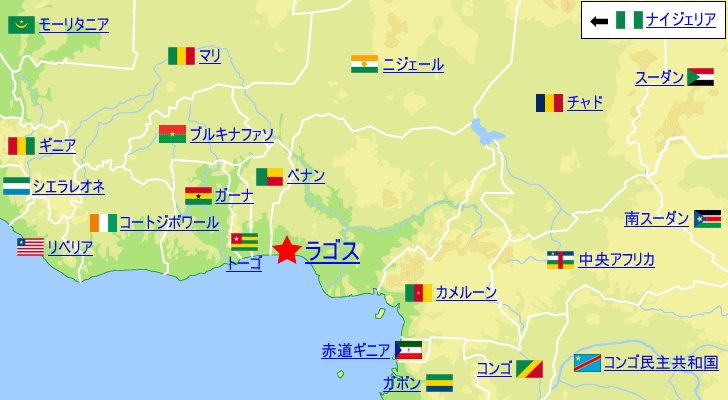
Task: Open the チャド link
Action: click(584, 102)
